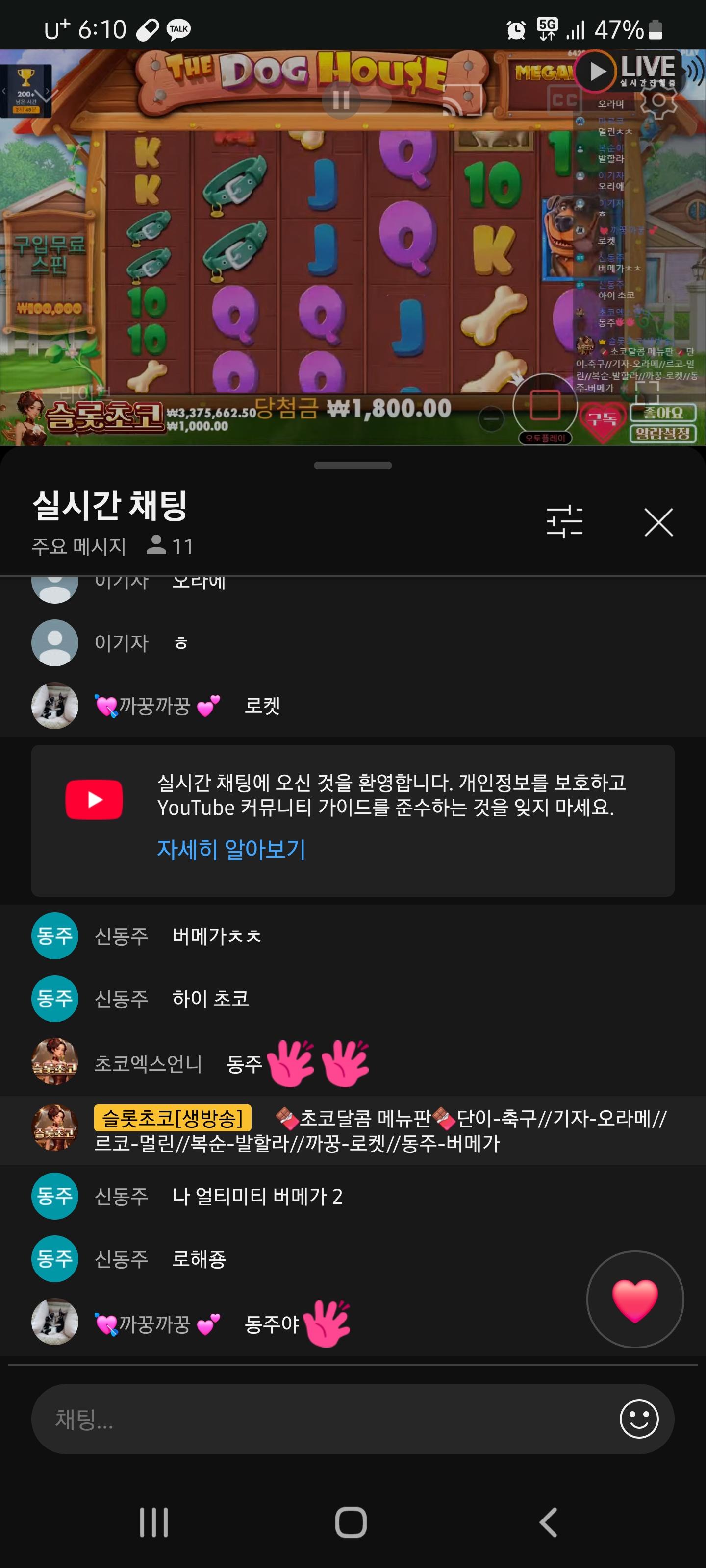The height and width of the screenshot is (1568, 706).
Task: Select 신동주's message 나 얼티미티 버메가 2
Action: (x=256, y=1196)
